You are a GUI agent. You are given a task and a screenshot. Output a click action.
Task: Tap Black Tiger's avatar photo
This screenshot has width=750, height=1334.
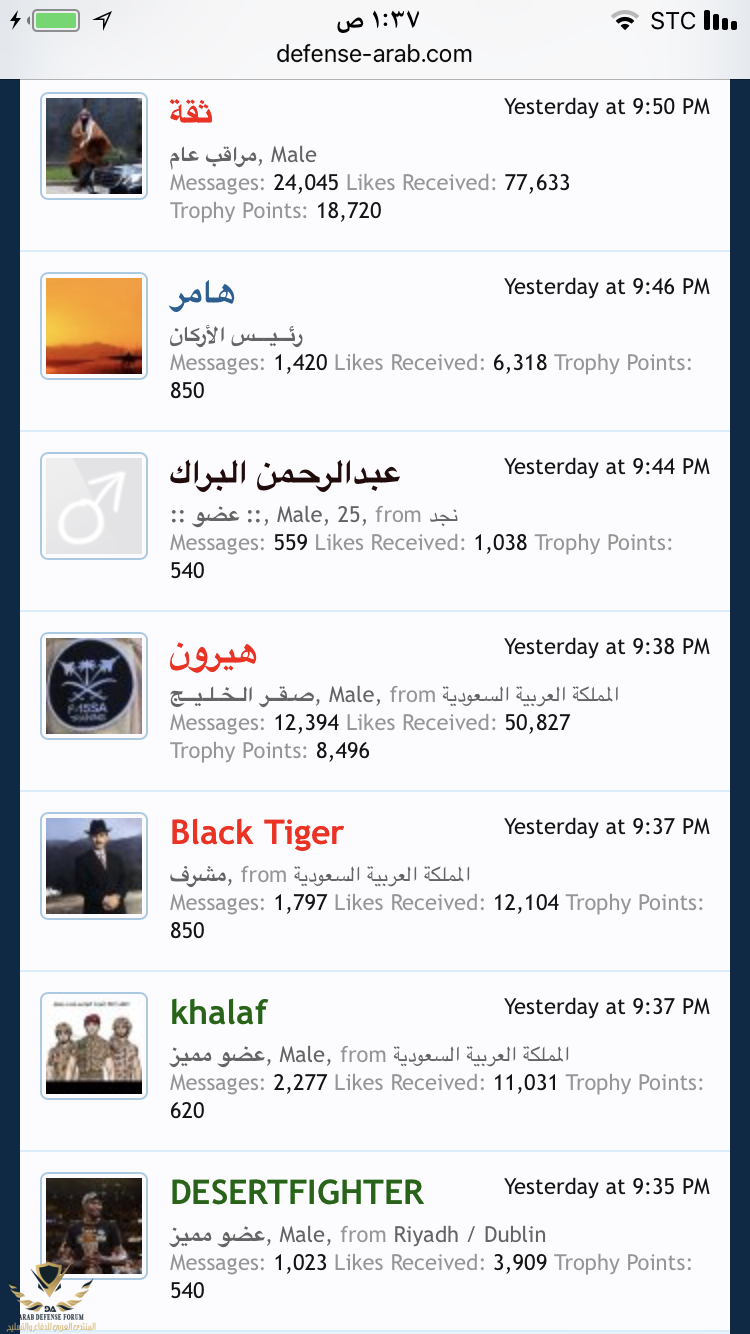(94, 866)
